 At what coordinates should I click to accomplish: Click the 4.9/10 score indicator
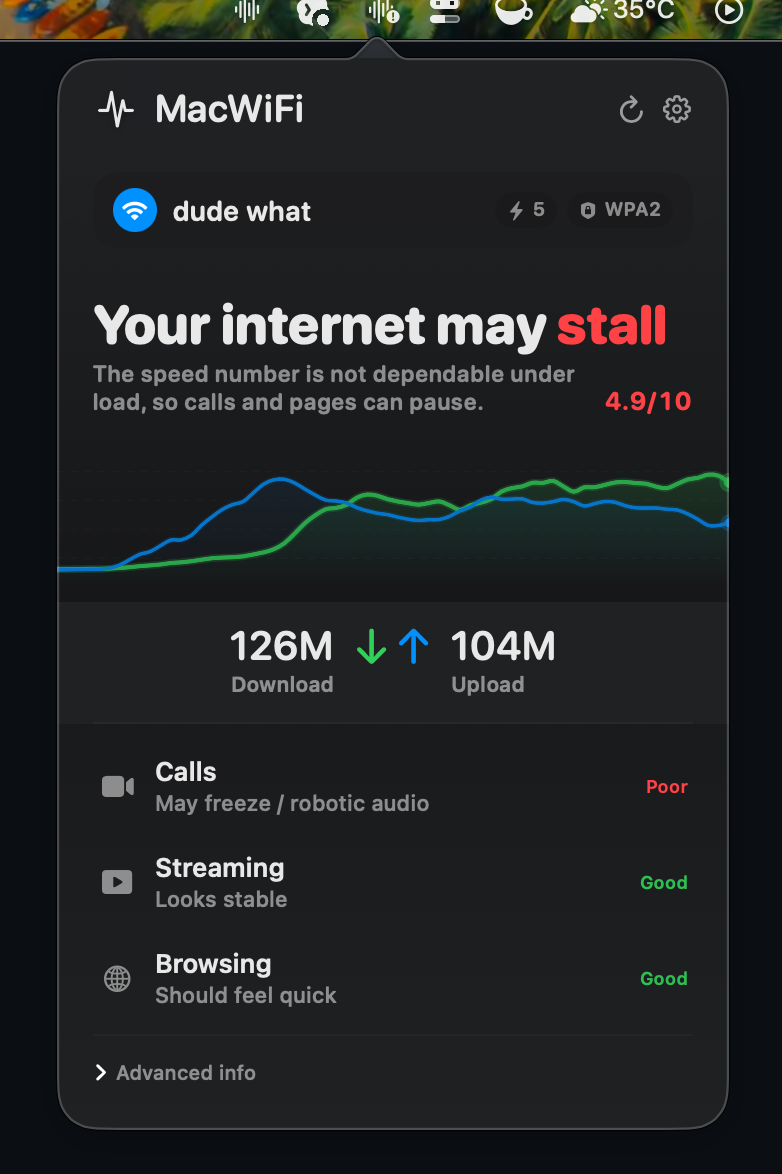(647, 401)
